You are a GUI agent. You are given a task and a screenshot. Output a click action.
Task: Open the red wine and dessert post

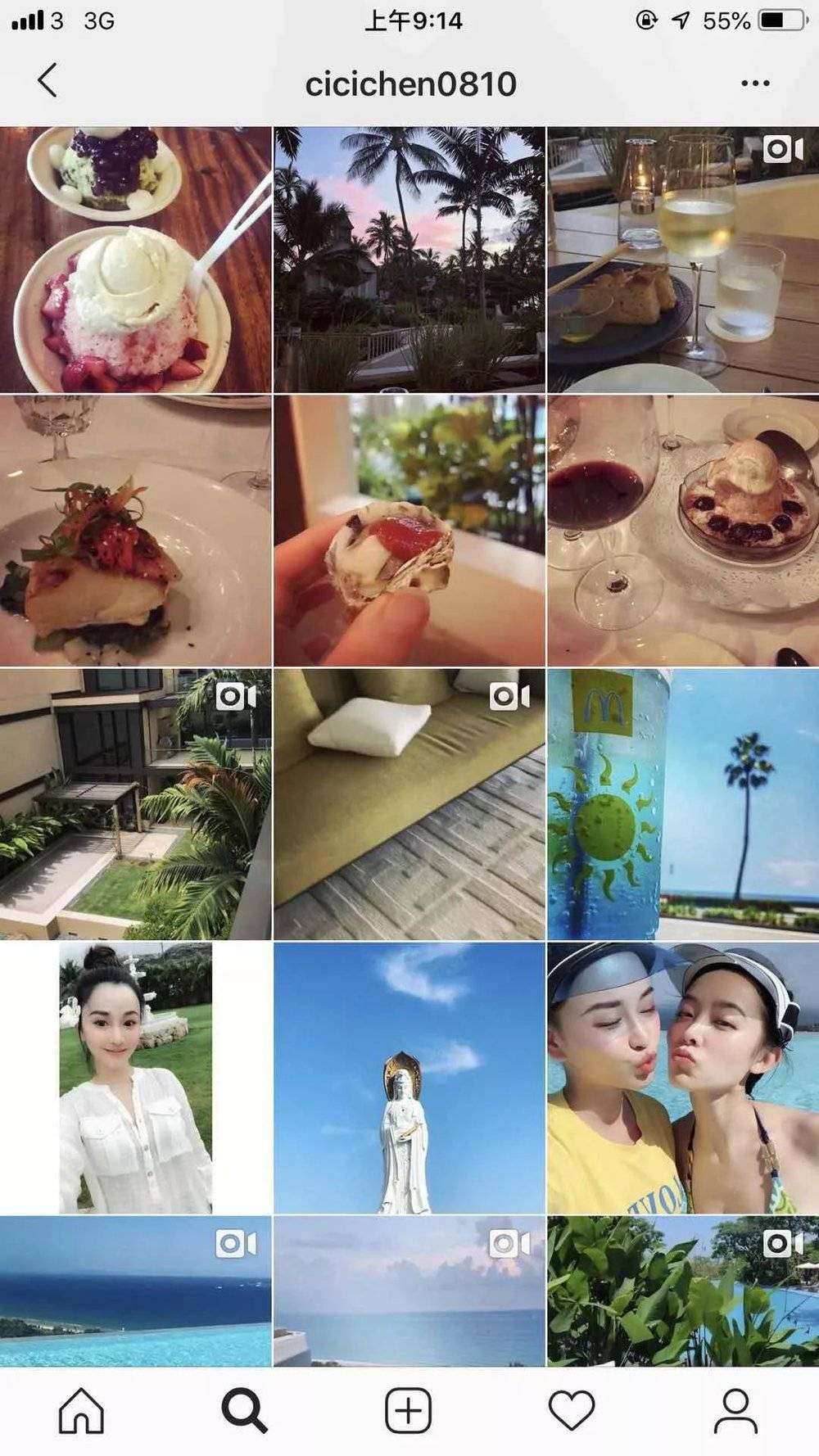tap(682, 531)
